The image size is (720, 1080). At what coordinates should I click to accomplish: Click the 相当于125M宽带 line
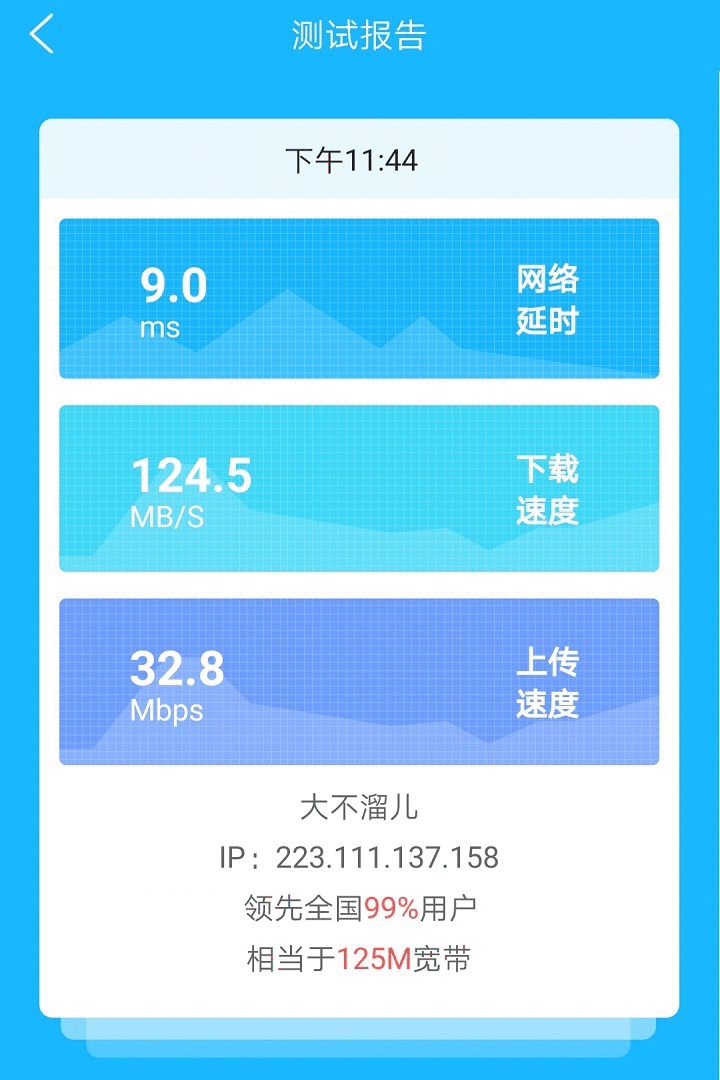pyautogui.click(x=358, y=958)
